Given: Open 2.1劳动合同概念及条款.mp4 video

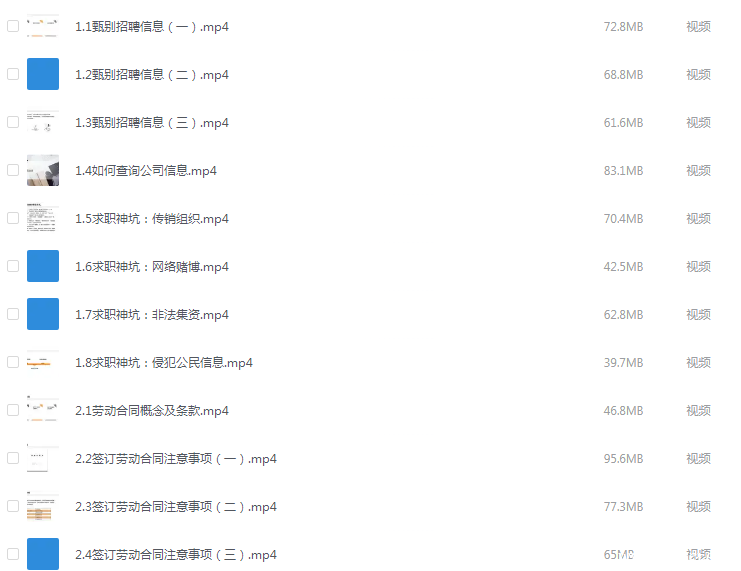Looking at the screenshot, I should click(152, 411).
